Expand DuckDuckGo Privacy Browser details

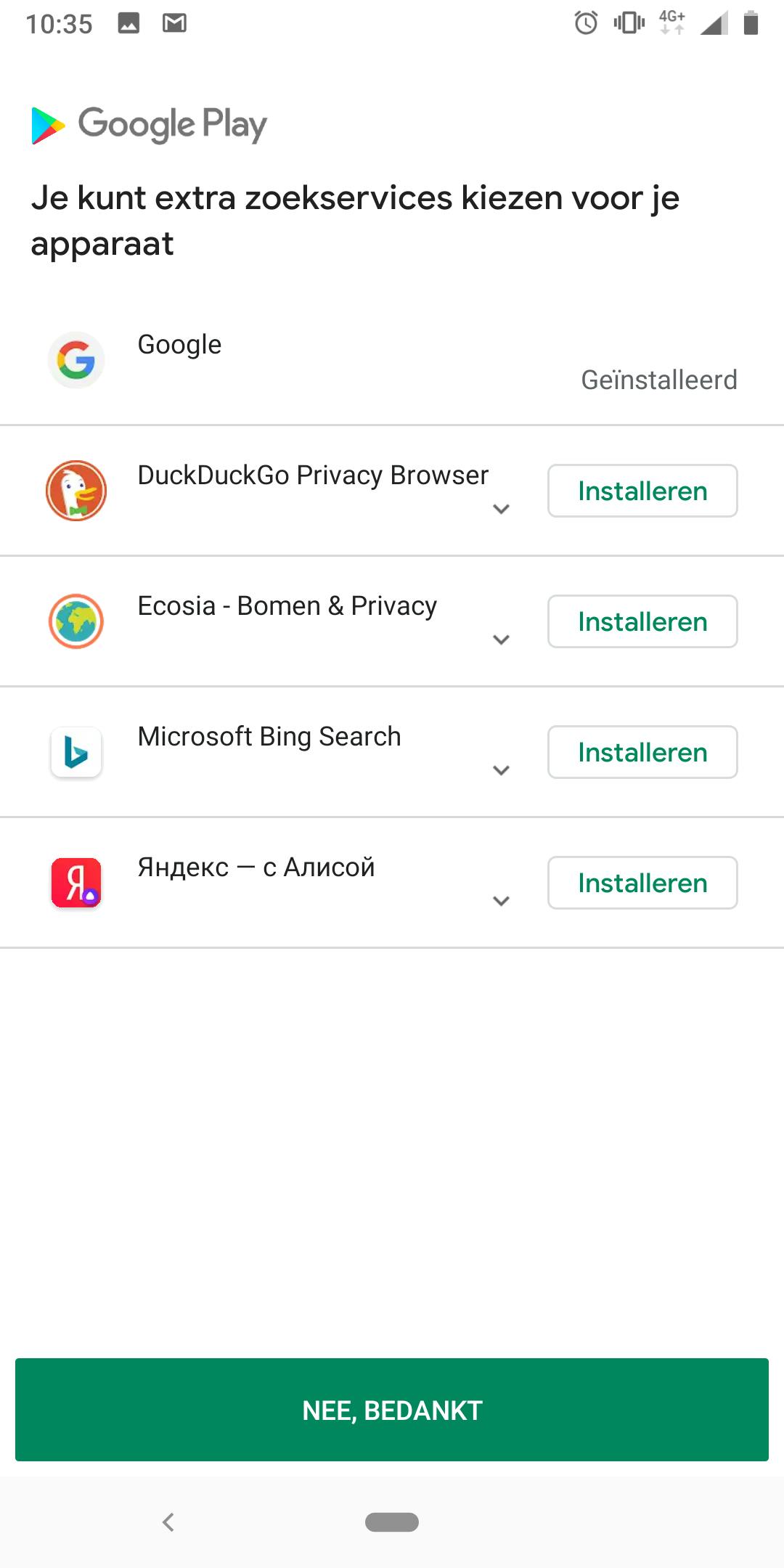tap(501, 509)
